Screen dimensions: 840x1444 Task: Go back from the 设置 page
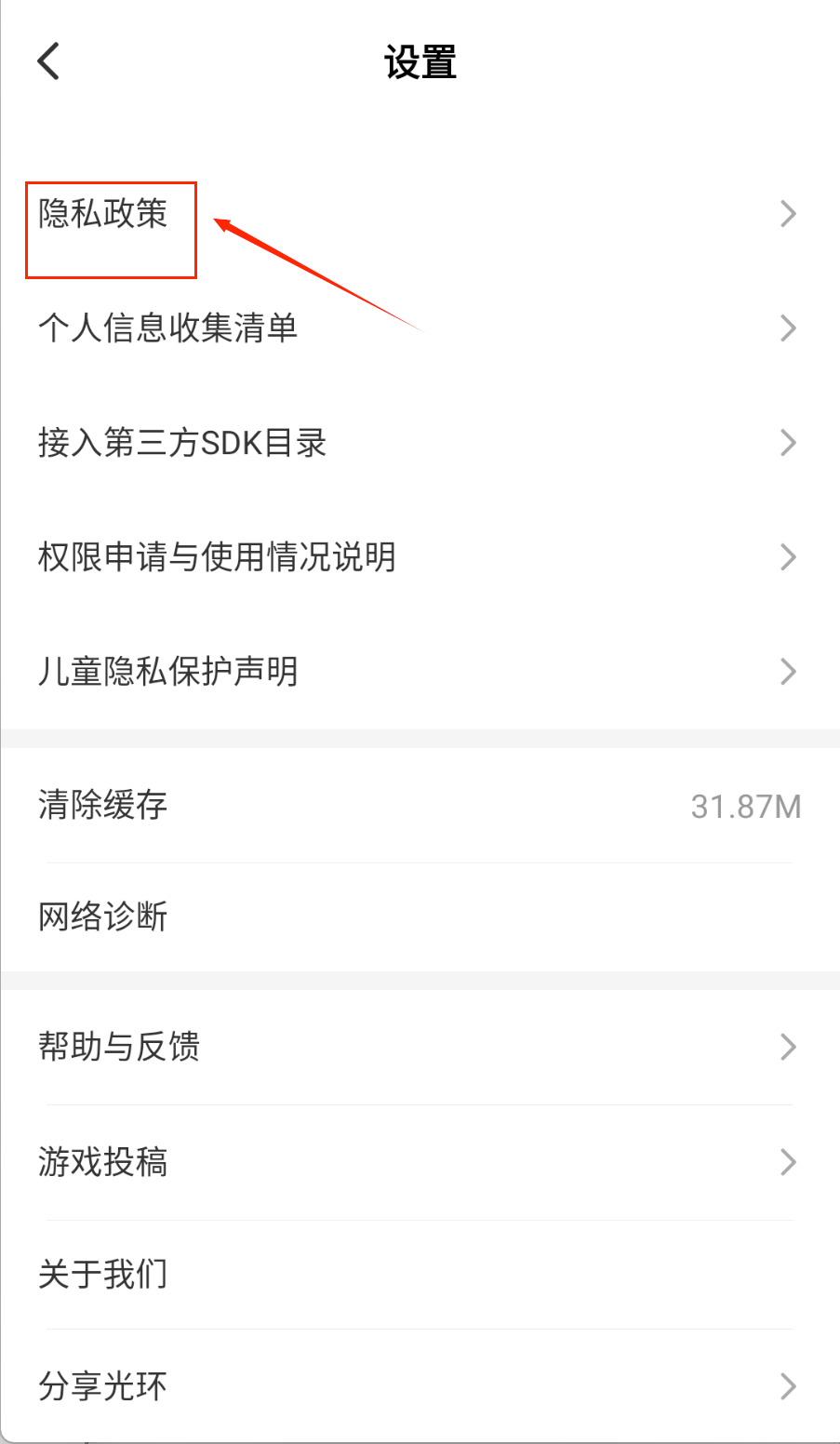48,62
